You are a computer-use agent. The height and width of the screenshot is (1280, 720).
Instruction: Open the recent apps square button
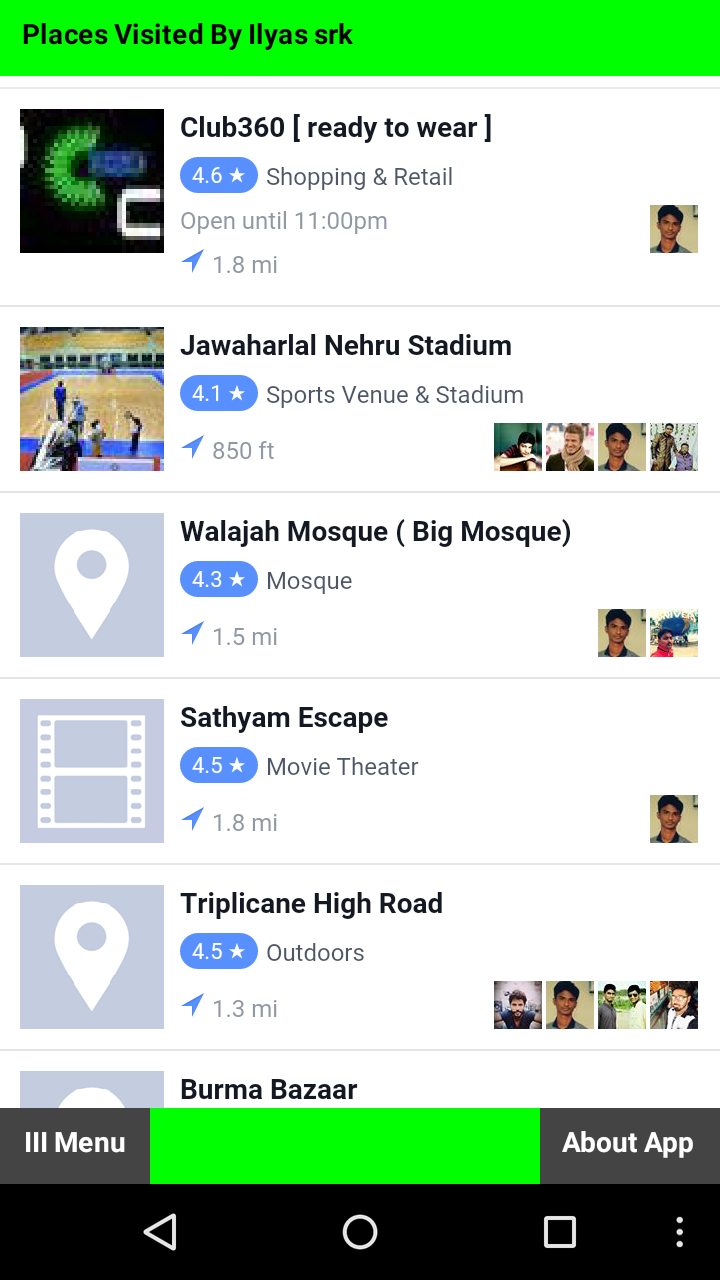[x=560, y=1232]
